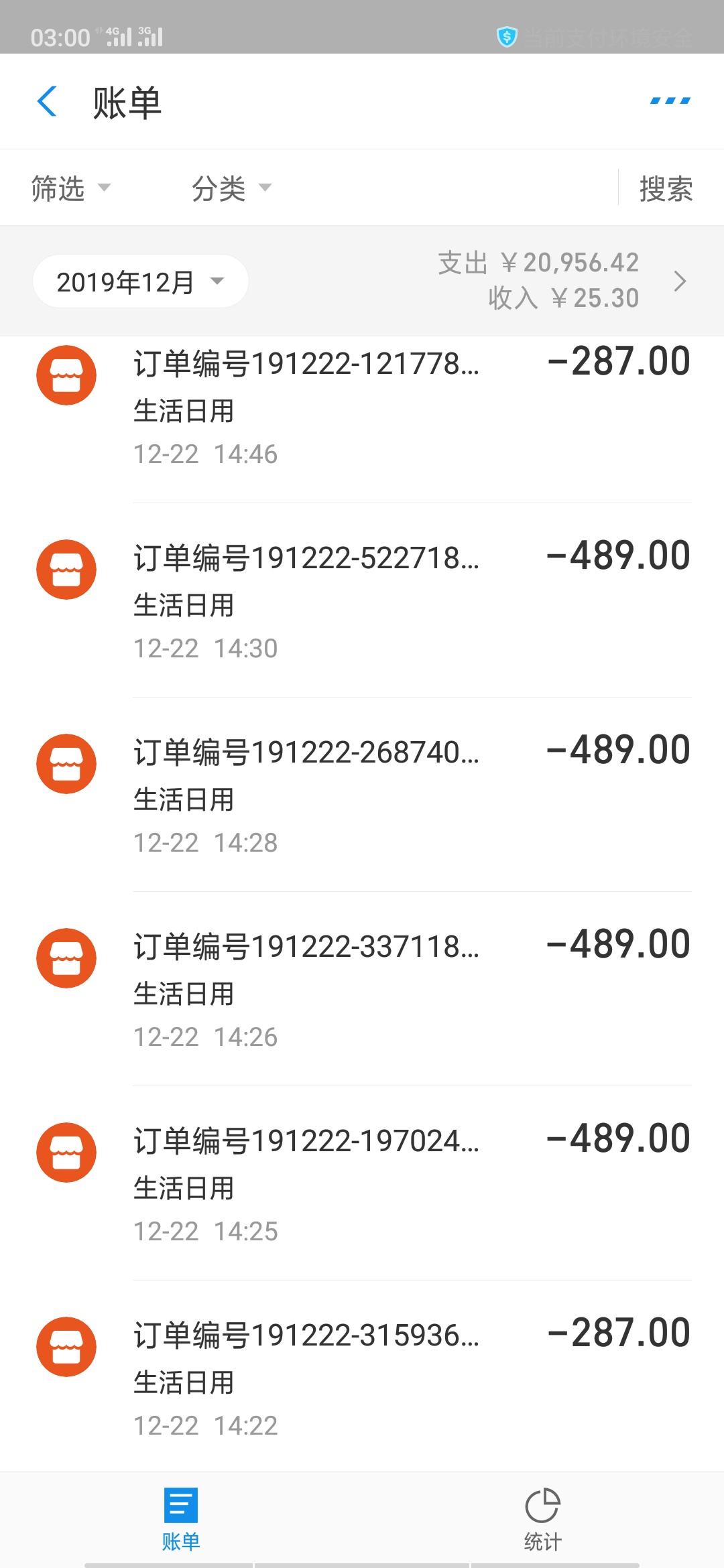The width and height of the screenshot is (724, 1568).
Task: Expand the 筛选 filter dropdown
Action: [x=71, y=188]
